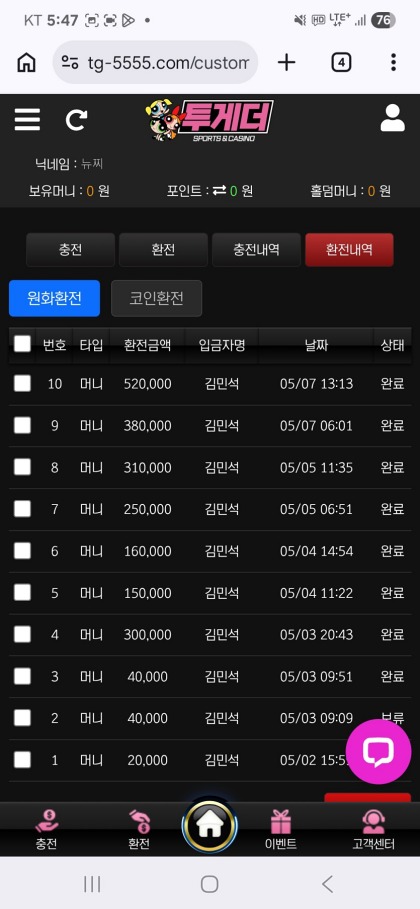Open the pink chat bubble button

click(378, 752)
